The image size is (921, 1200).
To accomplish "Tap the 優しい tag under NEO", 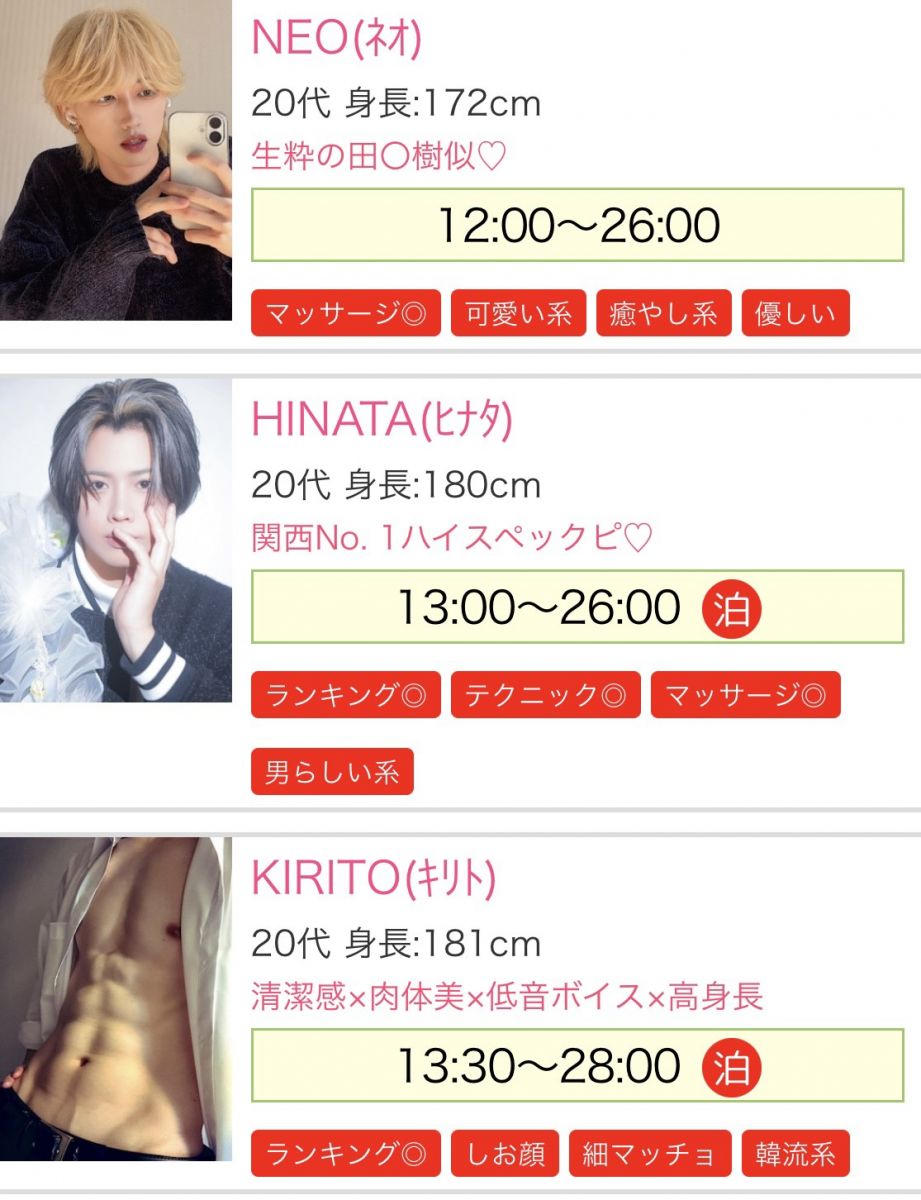I will [795, 314].
